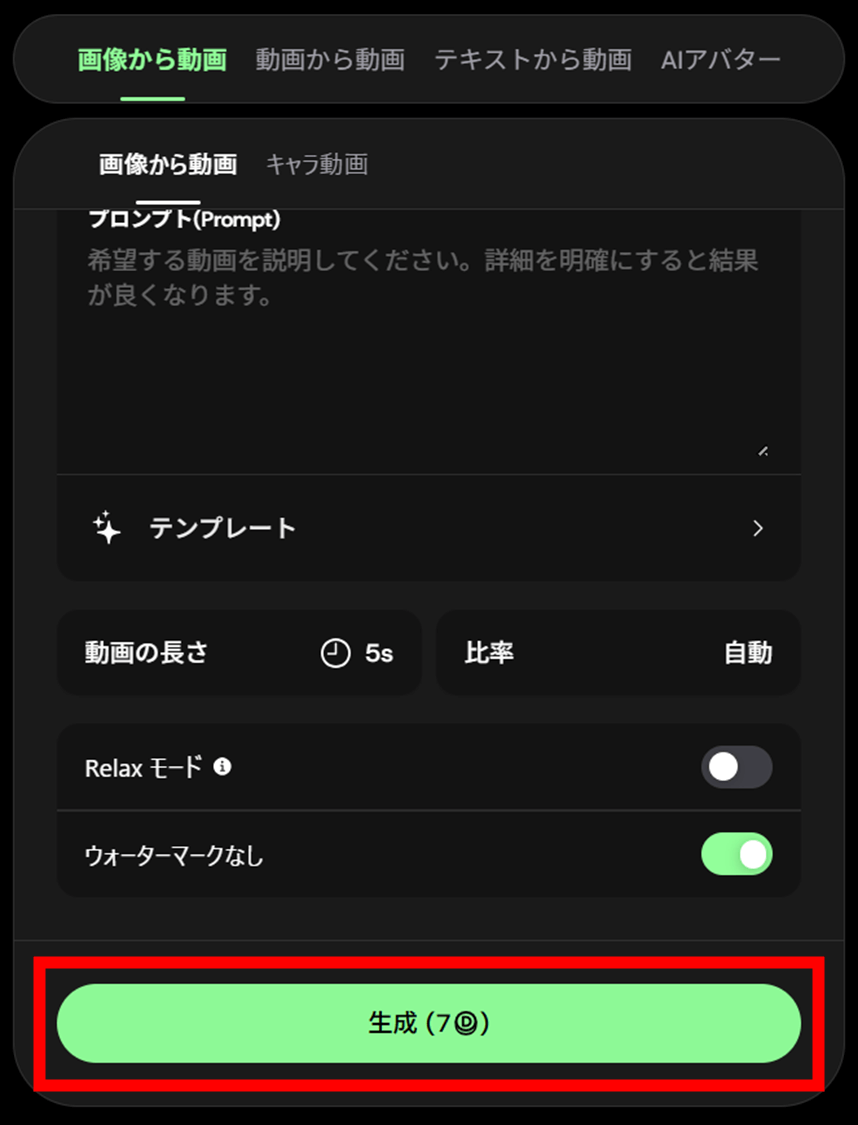Switch to the キャラ動画 sub-tab
The width and height of the screenshot is (858, 1125).
[x=317, y=164]
